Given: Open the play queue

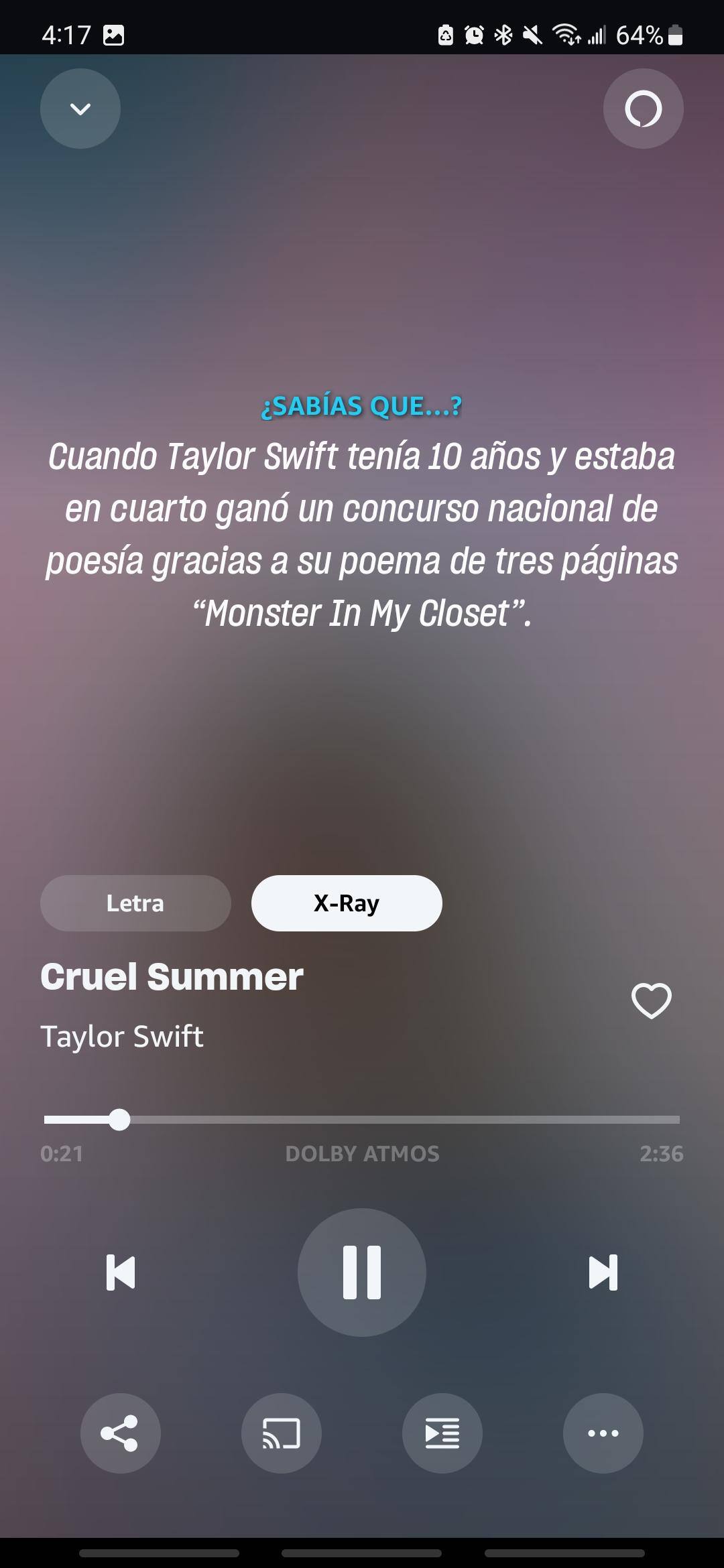Looking at the screenshot, I should (x=442, y=1433).
